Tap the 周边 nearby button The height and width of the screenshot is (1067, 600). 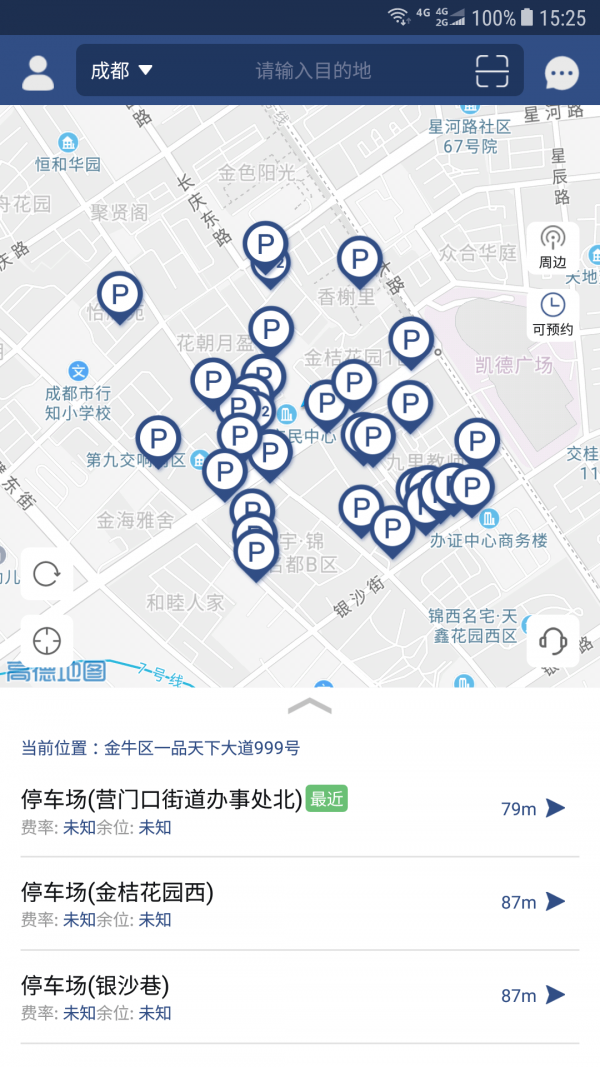(x=552, y=247)
